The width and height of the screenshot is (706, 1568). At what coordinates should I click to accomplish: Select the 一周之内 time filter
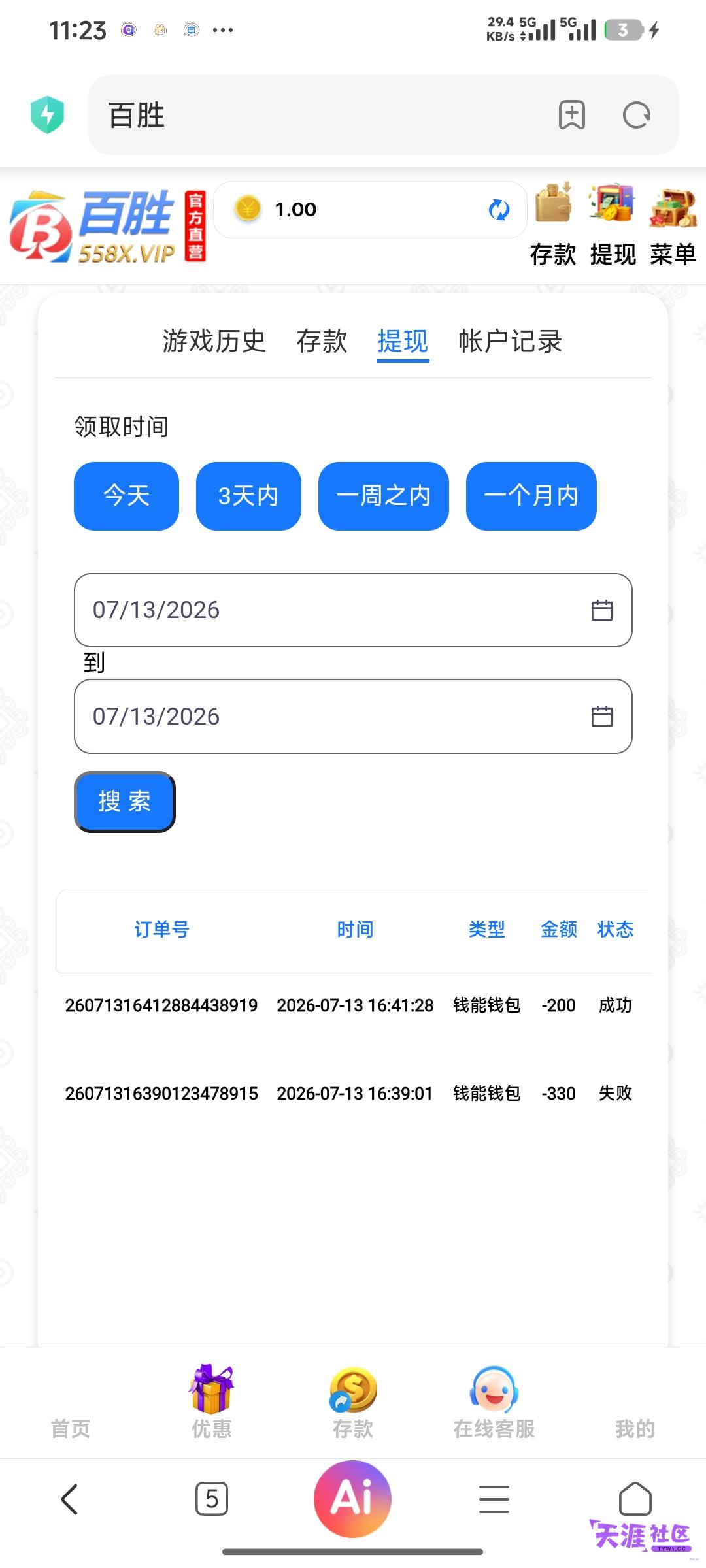[x=384, y=496]
